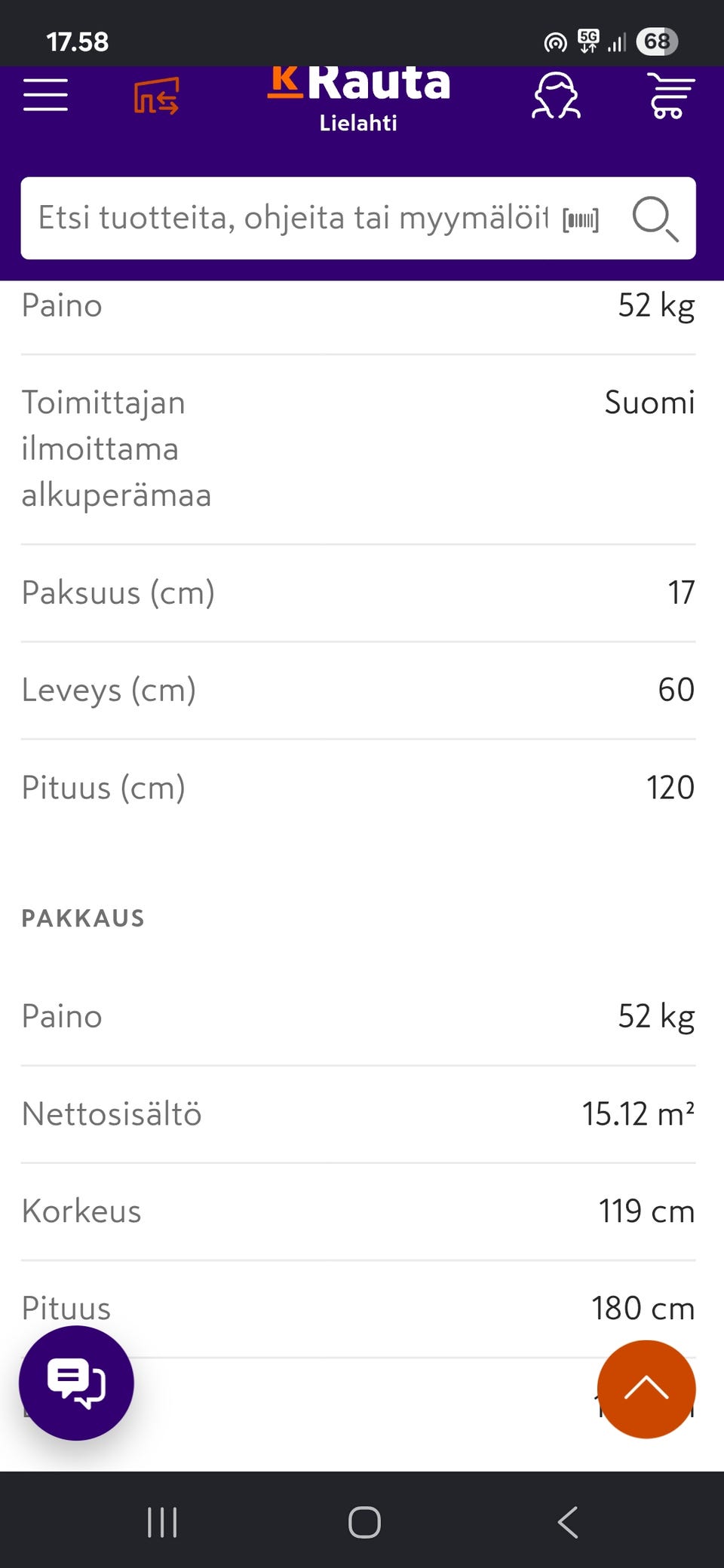Tap the K-Rauta Lielahti logo
Screen dimensions: 724x1568
tap(359, 100)
